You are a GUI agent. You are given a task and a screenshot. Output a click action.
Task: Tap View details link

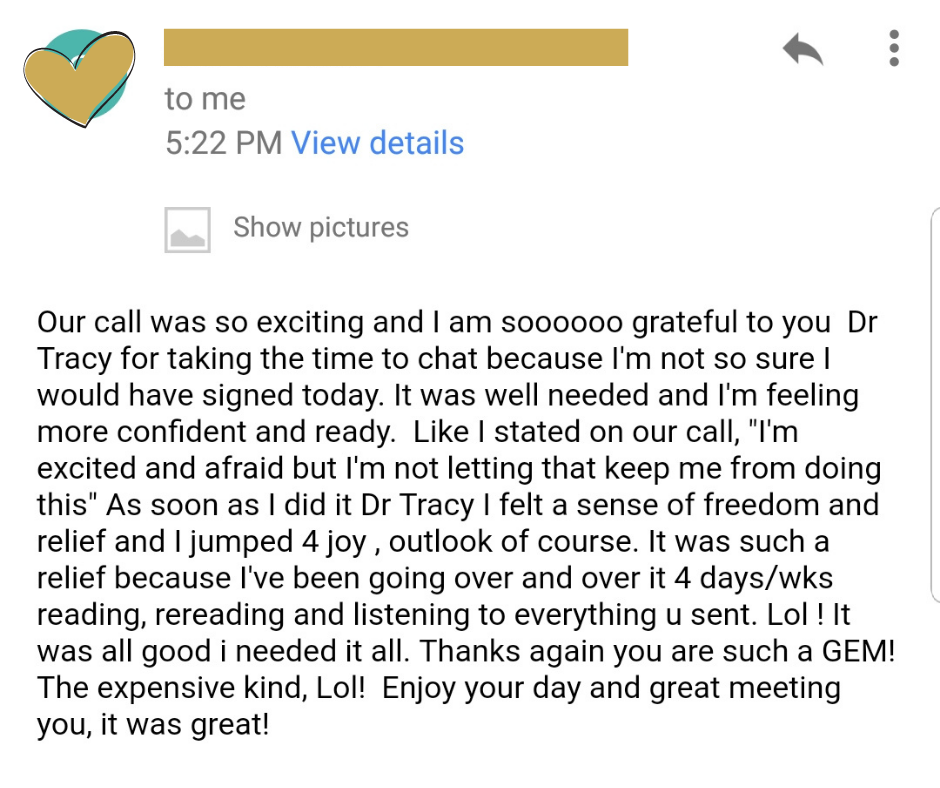tap(377, 143)
